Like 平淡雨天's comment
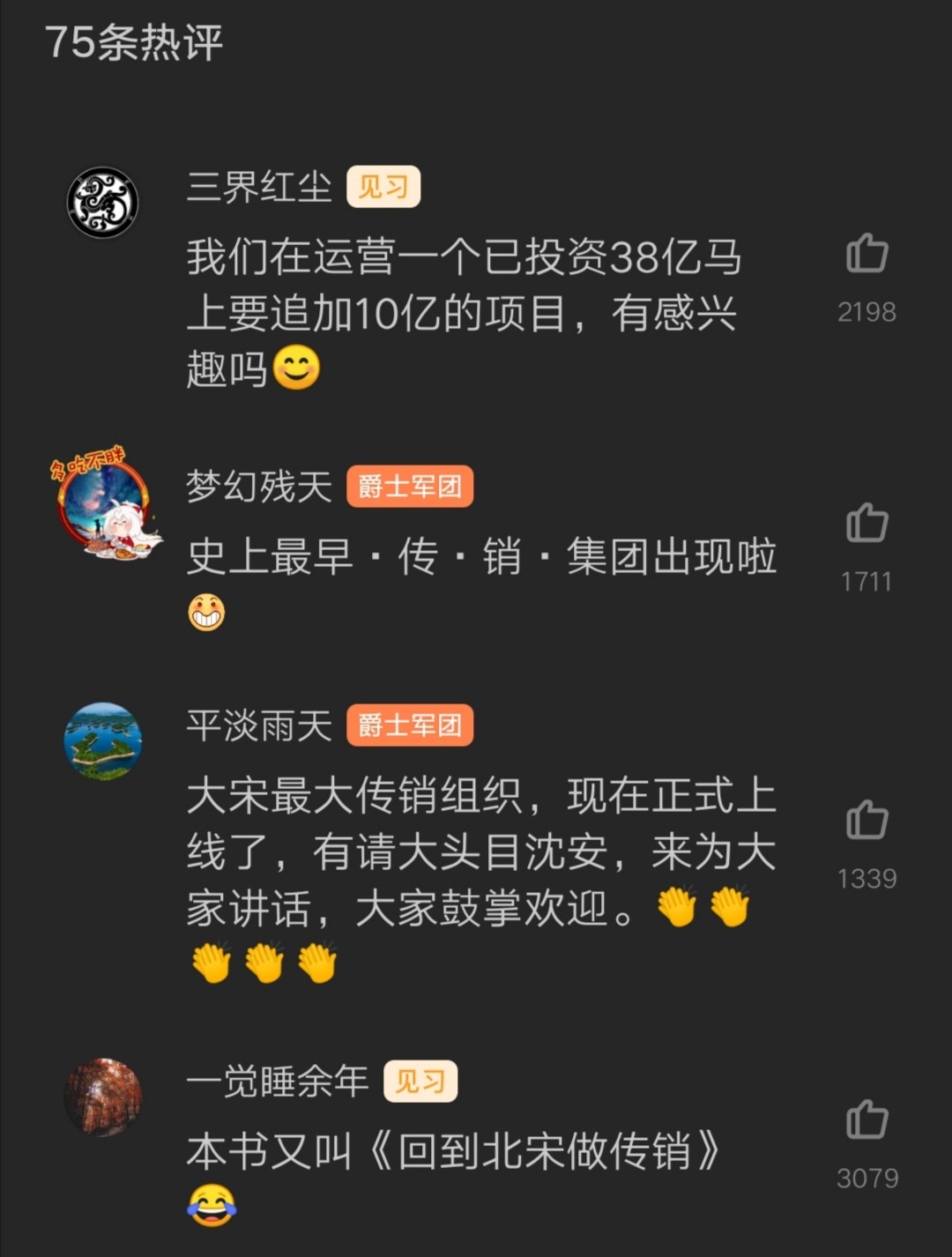Viewport: 952px width, 1257px height. (x=866, y=821)
